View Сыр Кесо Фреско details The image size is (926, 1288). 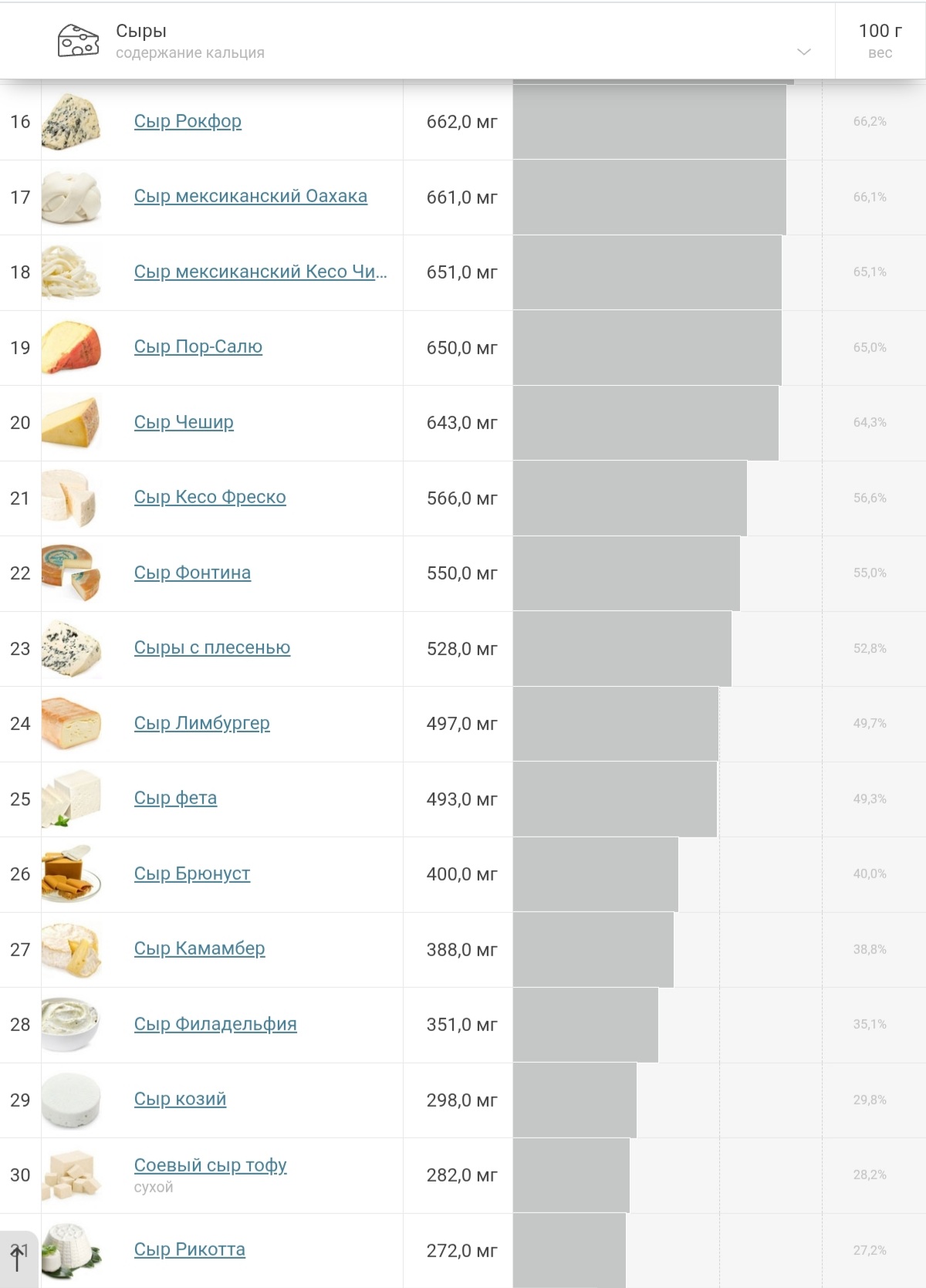coord(210,497)
